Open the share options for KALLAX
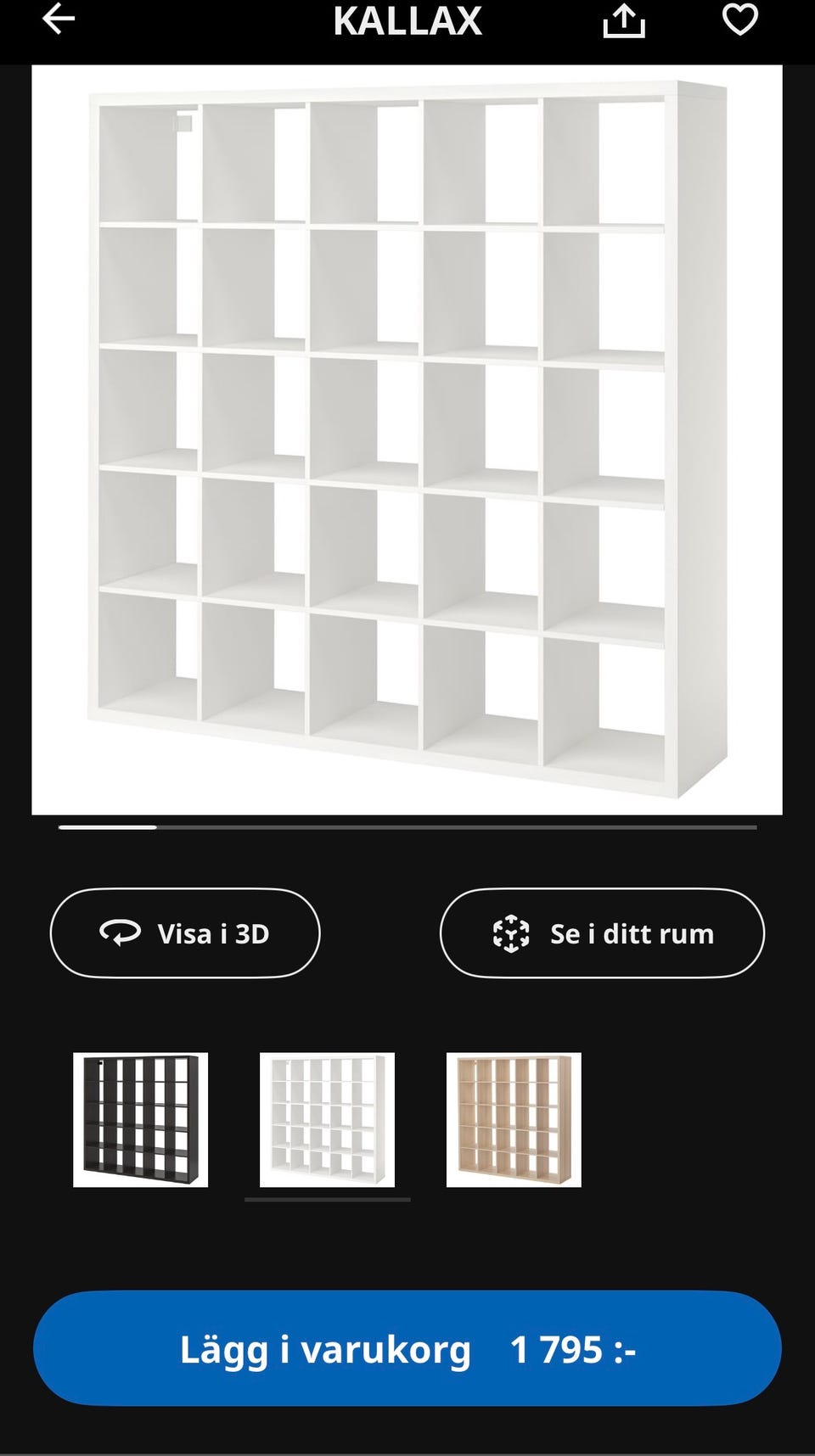Image resolution: width=815 pixels, height=1456 pixels. (x=624, y=20)
